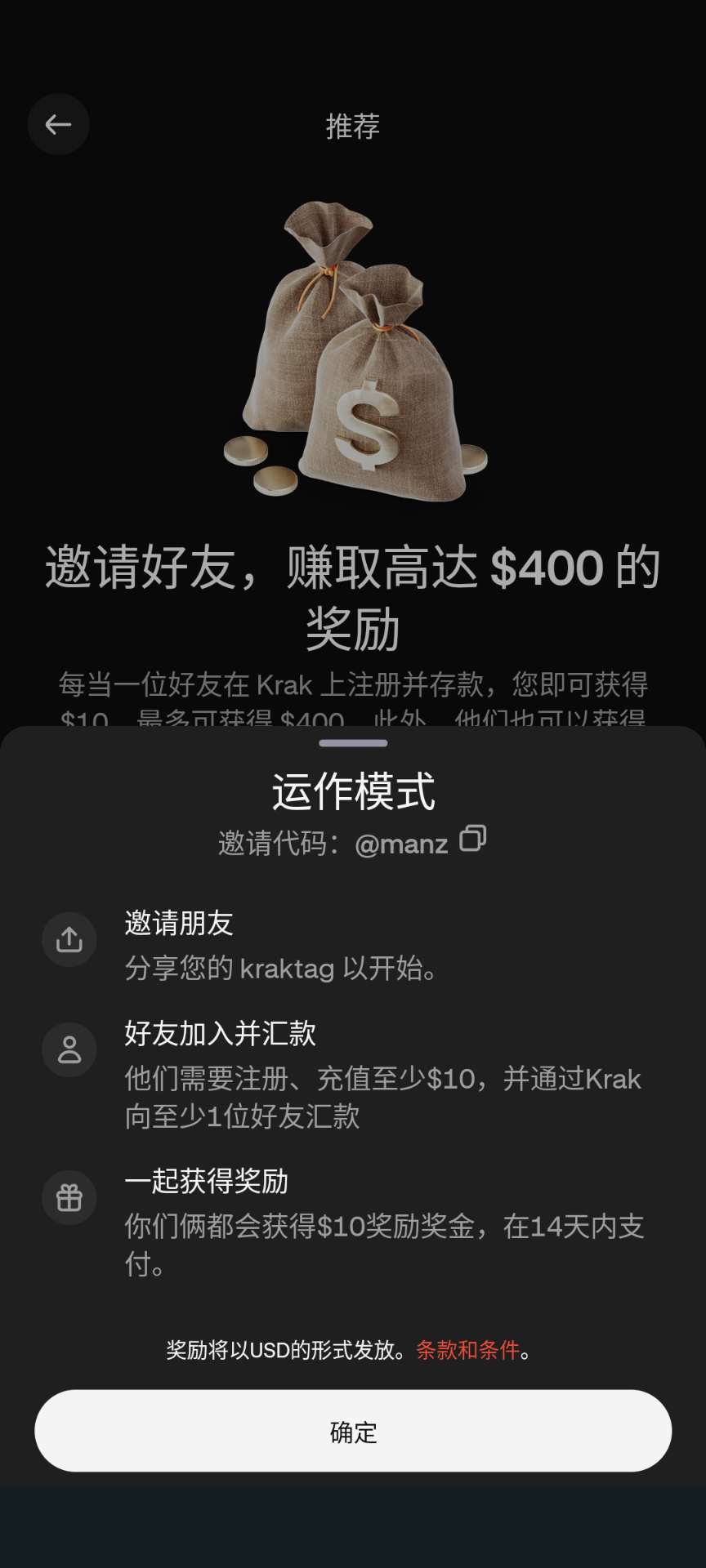Go back using the top arrow

pos(59,125)
